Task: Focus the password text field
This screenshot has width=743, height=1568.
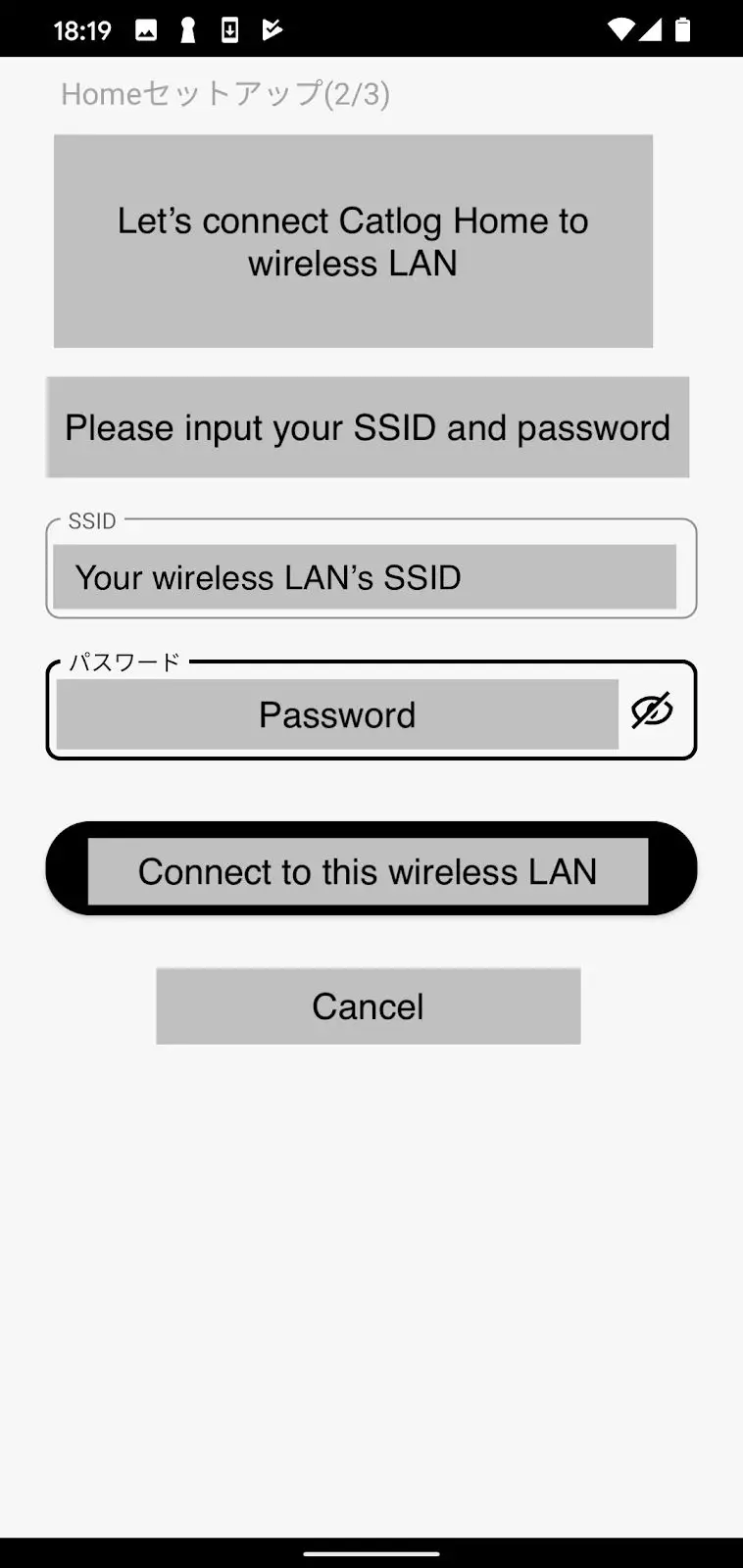Action: click(336, 714)
